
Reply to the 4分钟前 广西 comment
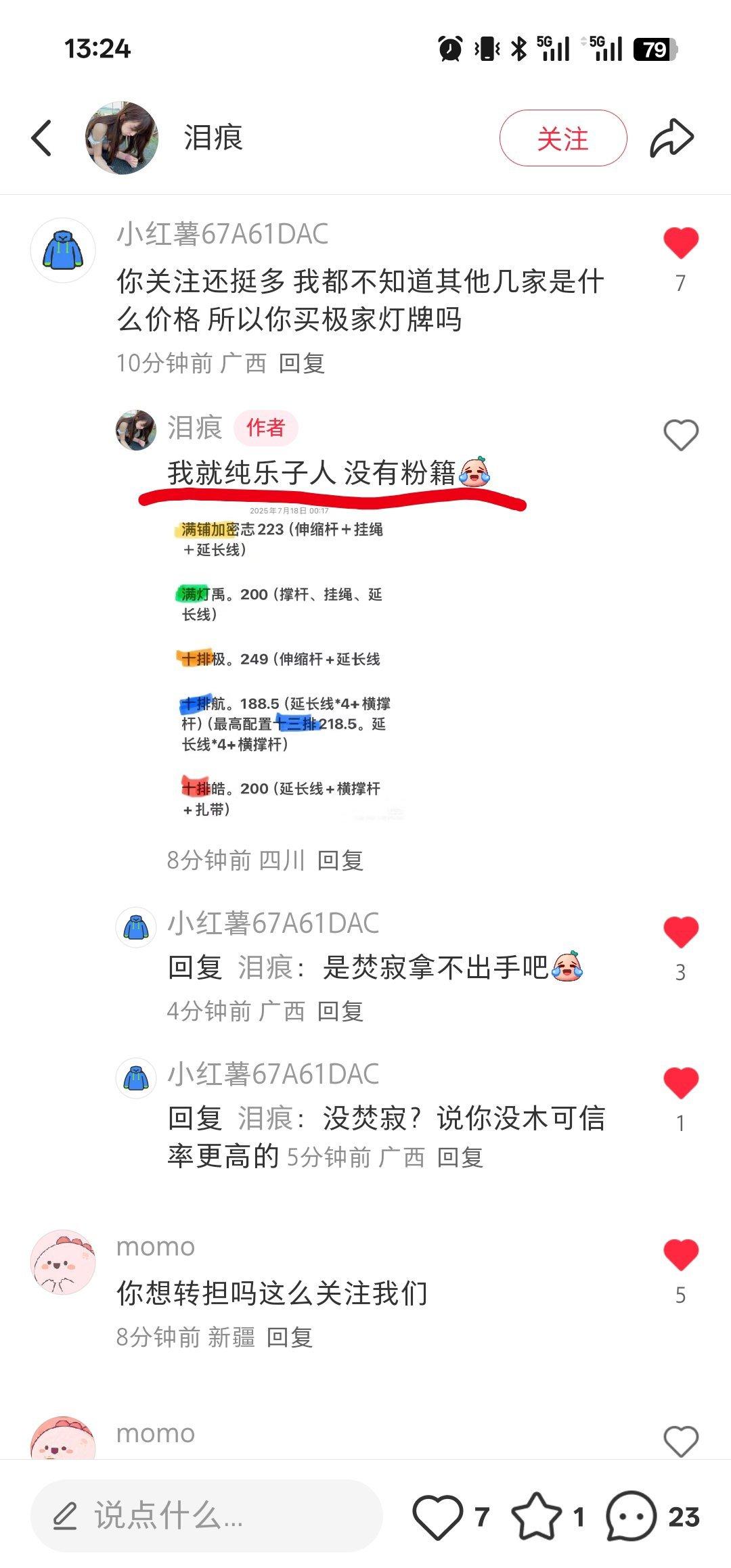click(340, 1011)
